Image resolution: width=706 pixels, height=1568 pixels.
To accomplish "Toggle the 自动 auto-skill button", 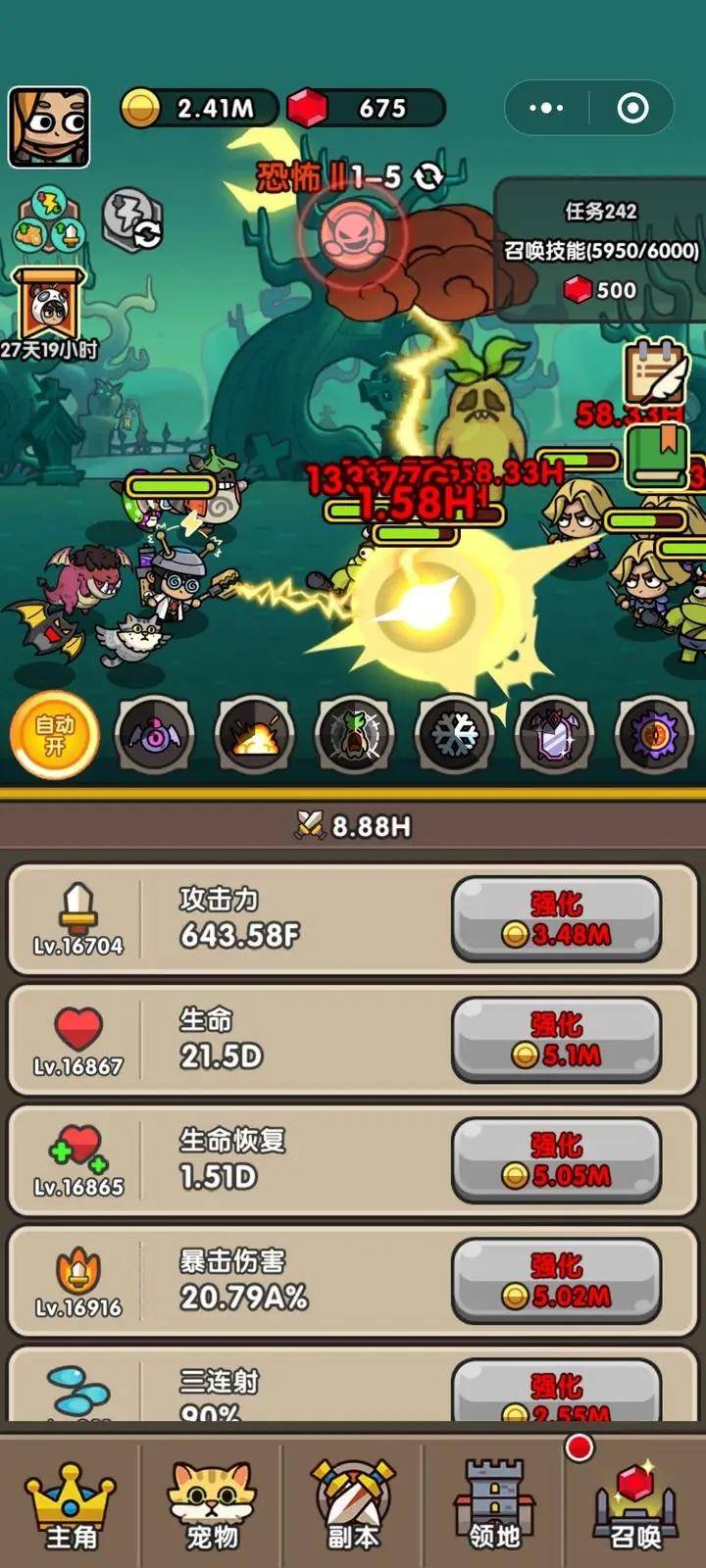I will [54, 736].
